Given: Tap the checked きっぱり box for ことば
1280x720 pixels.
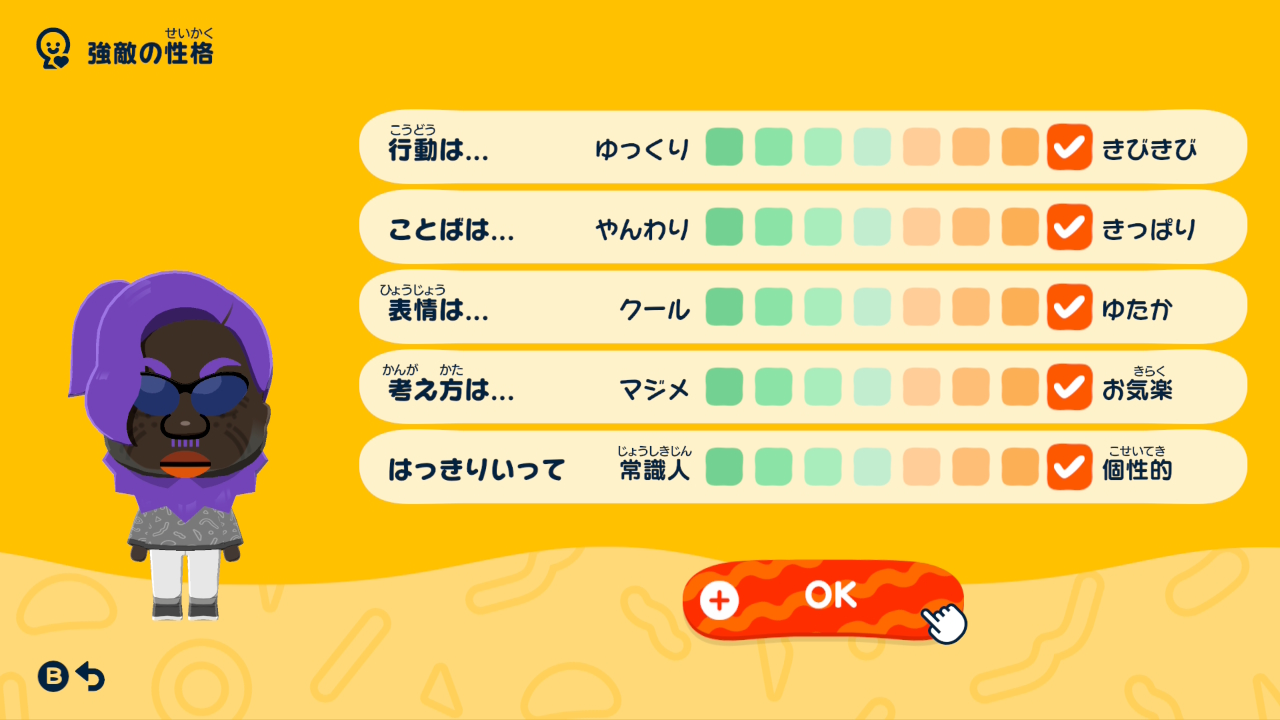Looking at the screenshot, I should point(1069,227).
